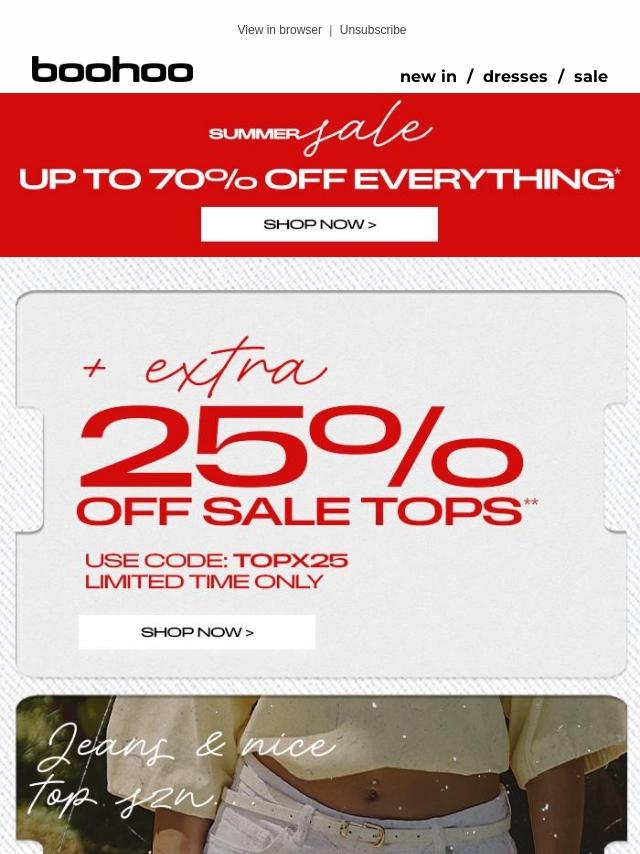Viewport: 640px width, 854px height.
Task: Tap Shop Now in the summer sale banner
Action: pyautogui.click(x=319, y=224)
